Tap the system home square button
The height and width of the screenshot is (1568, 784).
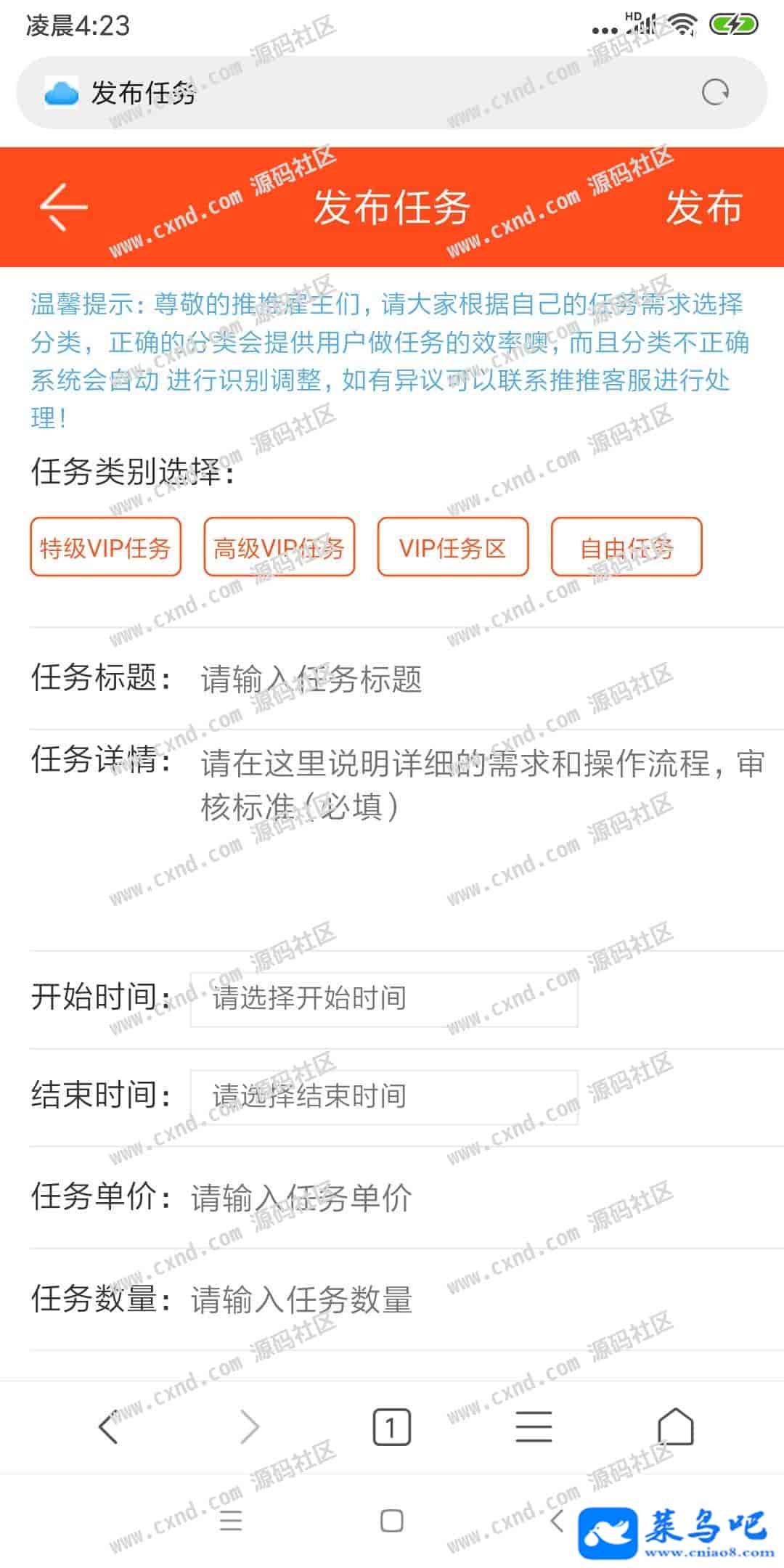coord(391,1520)
